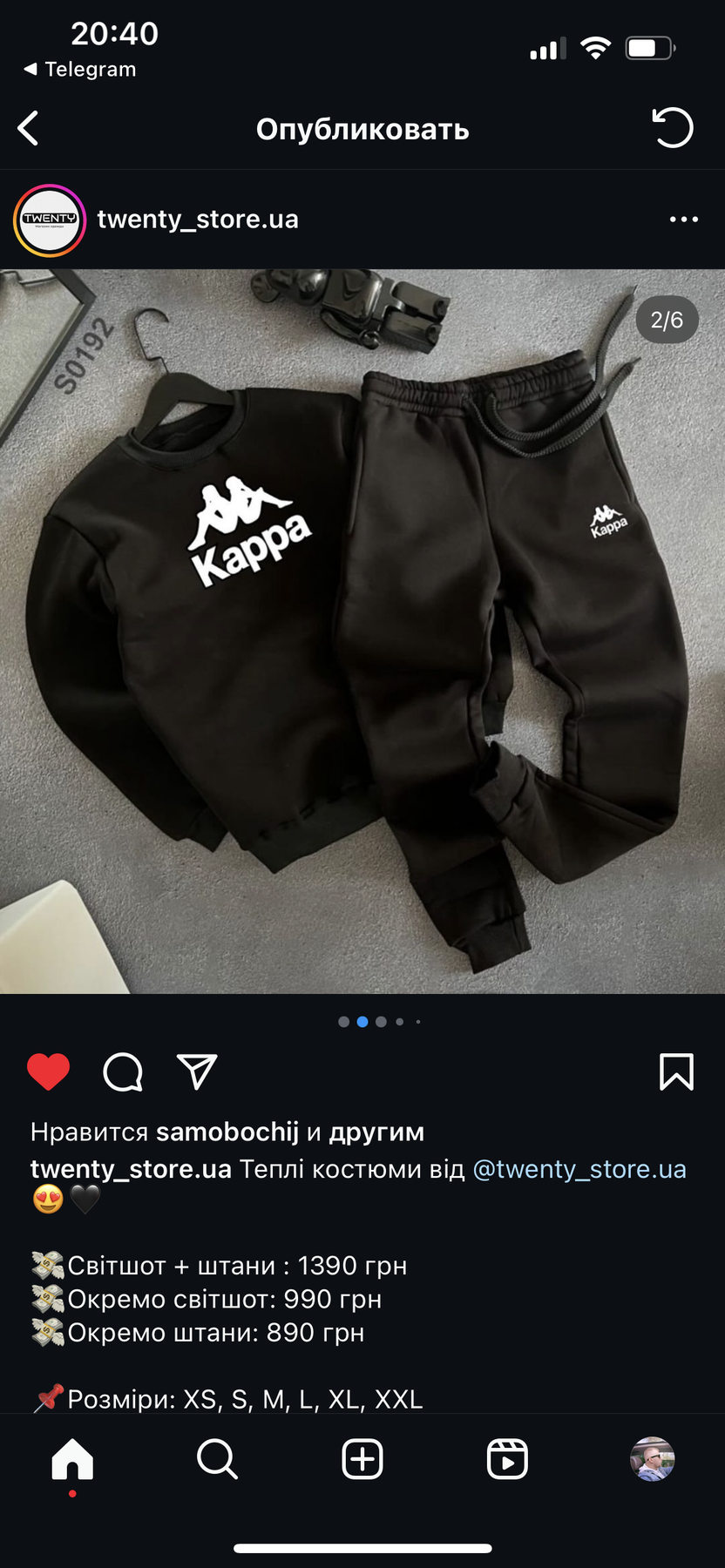
Task: Open my profile tab
Action: click(x=653, y=1459)
